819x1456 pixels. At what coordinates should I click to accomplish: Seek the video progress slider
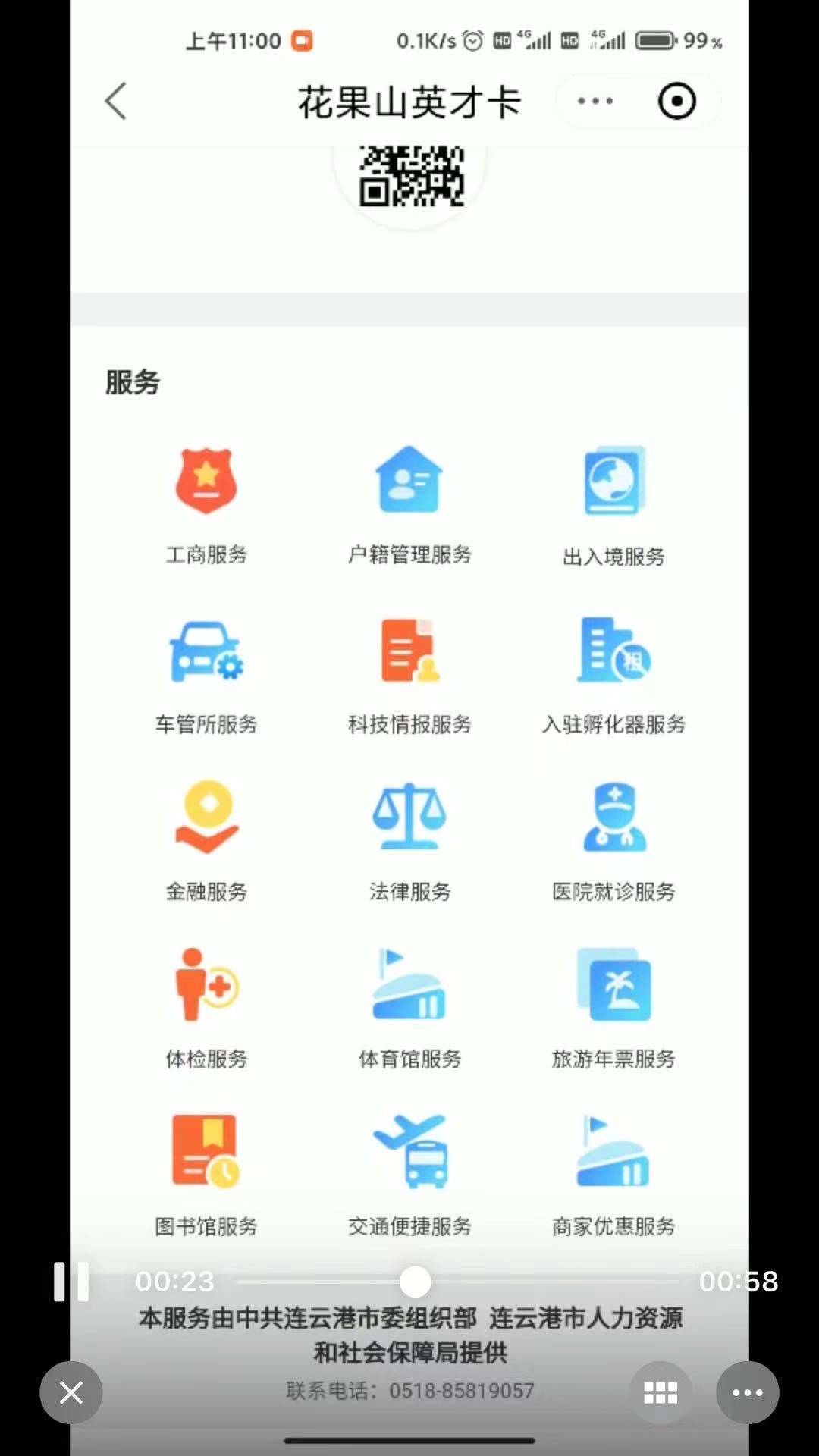pyautogui.click(x=415, y=1282)
